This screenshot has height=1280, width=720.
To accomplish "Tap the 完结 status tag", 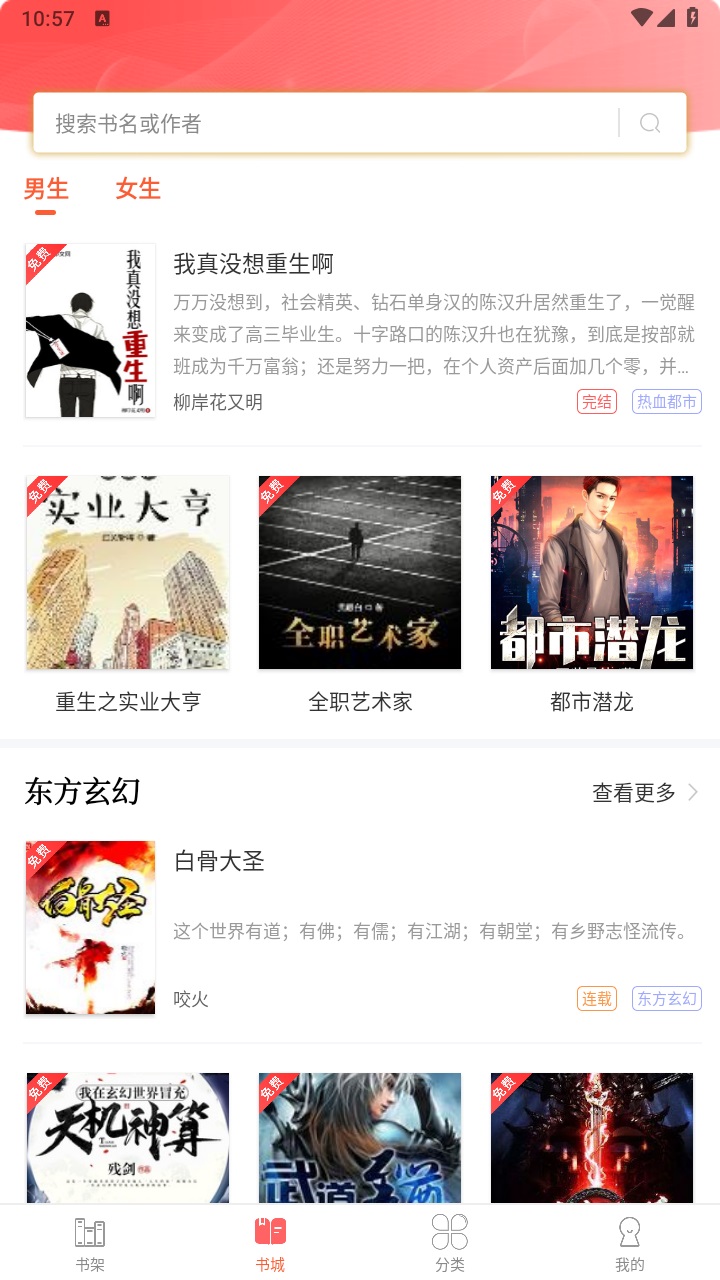I will pos(597,403).
